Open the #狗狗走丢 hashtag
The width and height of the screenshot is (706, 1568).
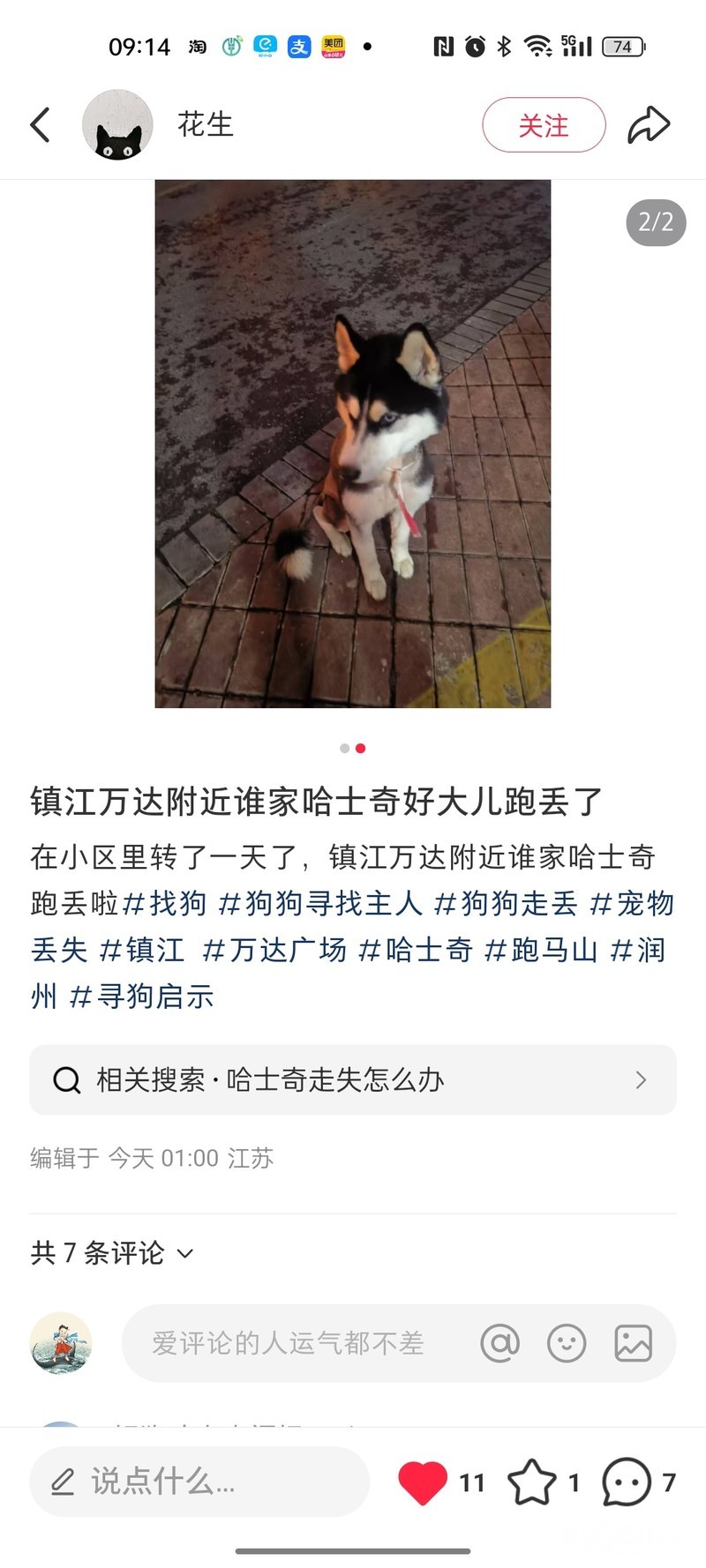[x=507, y=903]
